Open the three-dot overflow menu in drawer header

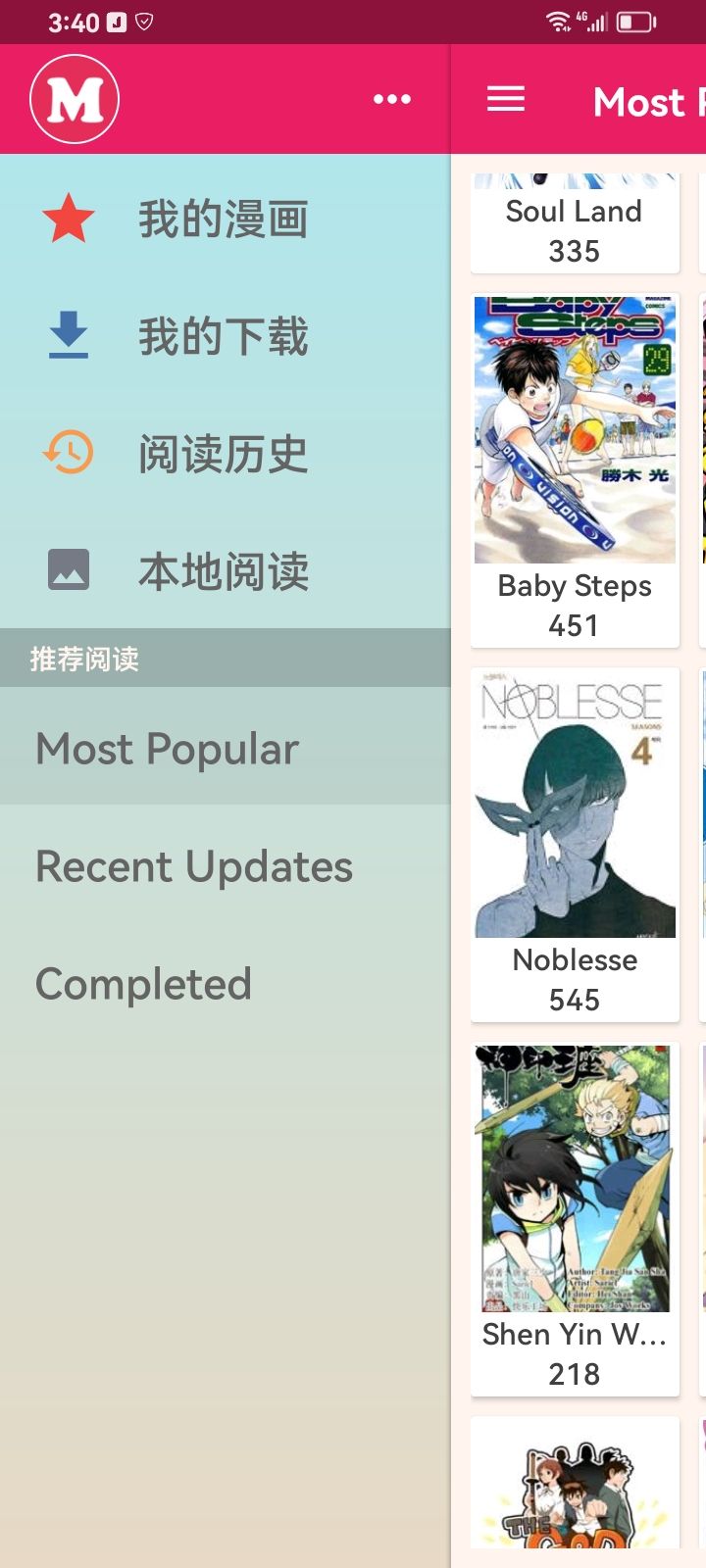pos(392,99)
